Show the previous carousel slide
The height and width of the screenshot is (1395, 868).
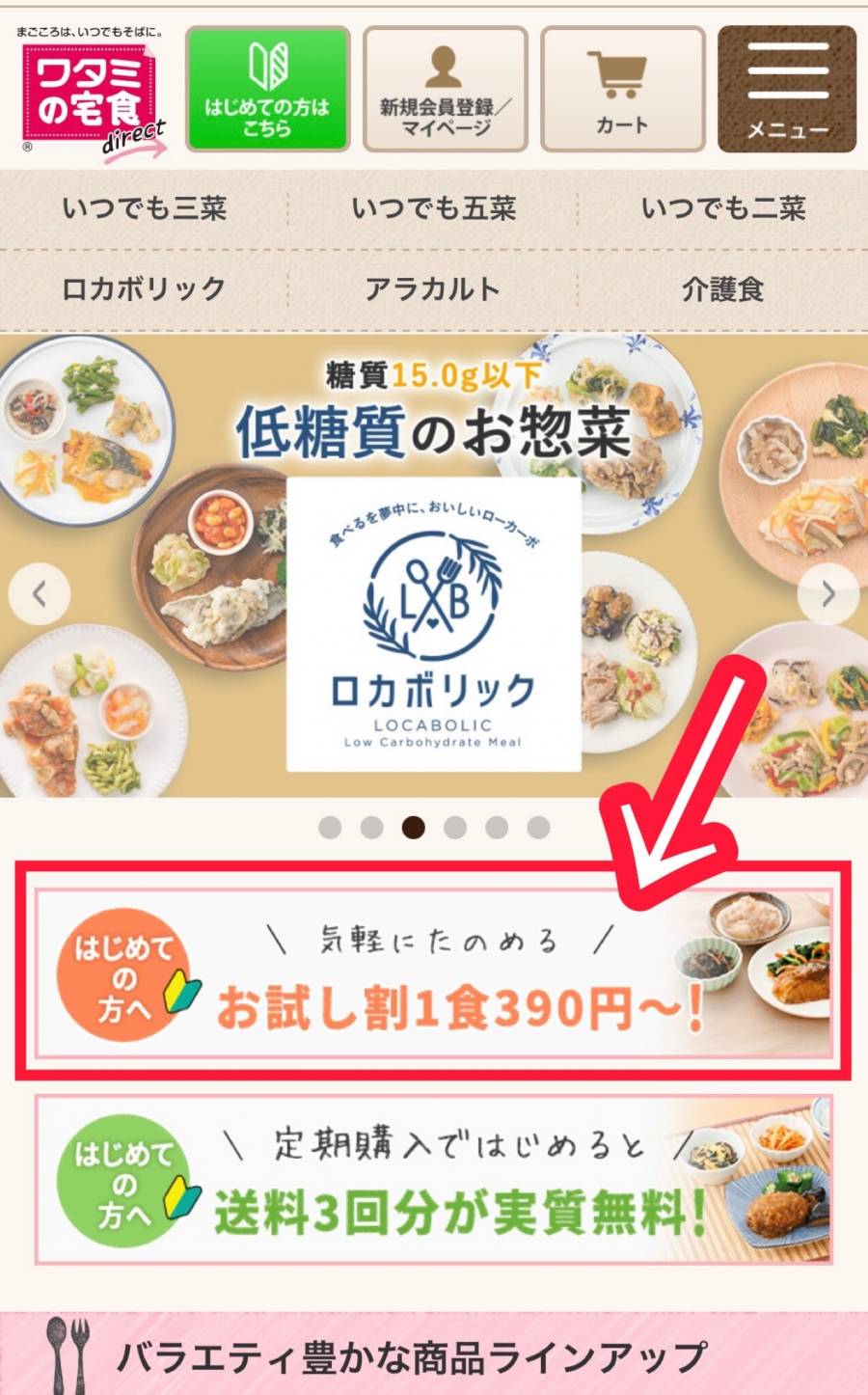point(40,594)
